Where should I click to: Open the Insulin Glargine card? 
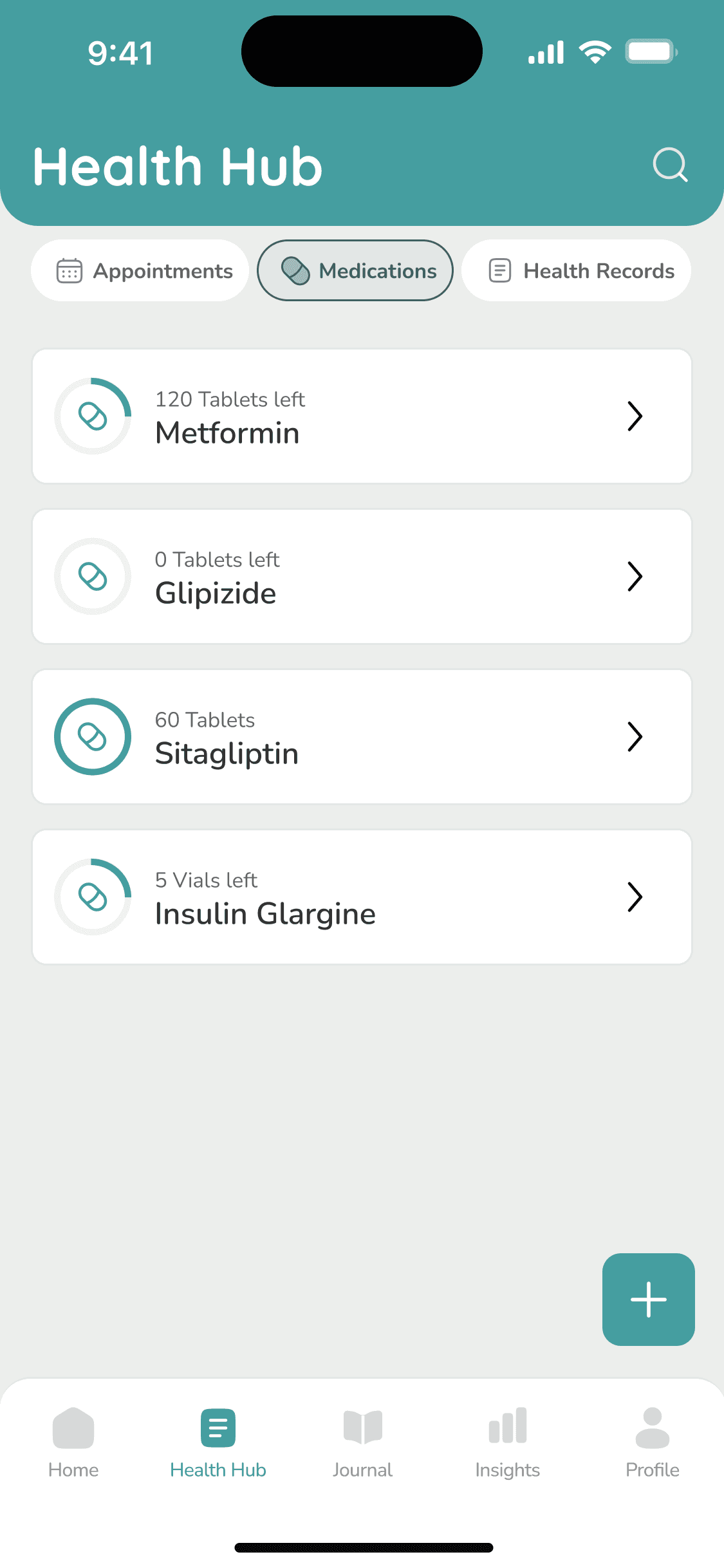(x=362, y=897)
